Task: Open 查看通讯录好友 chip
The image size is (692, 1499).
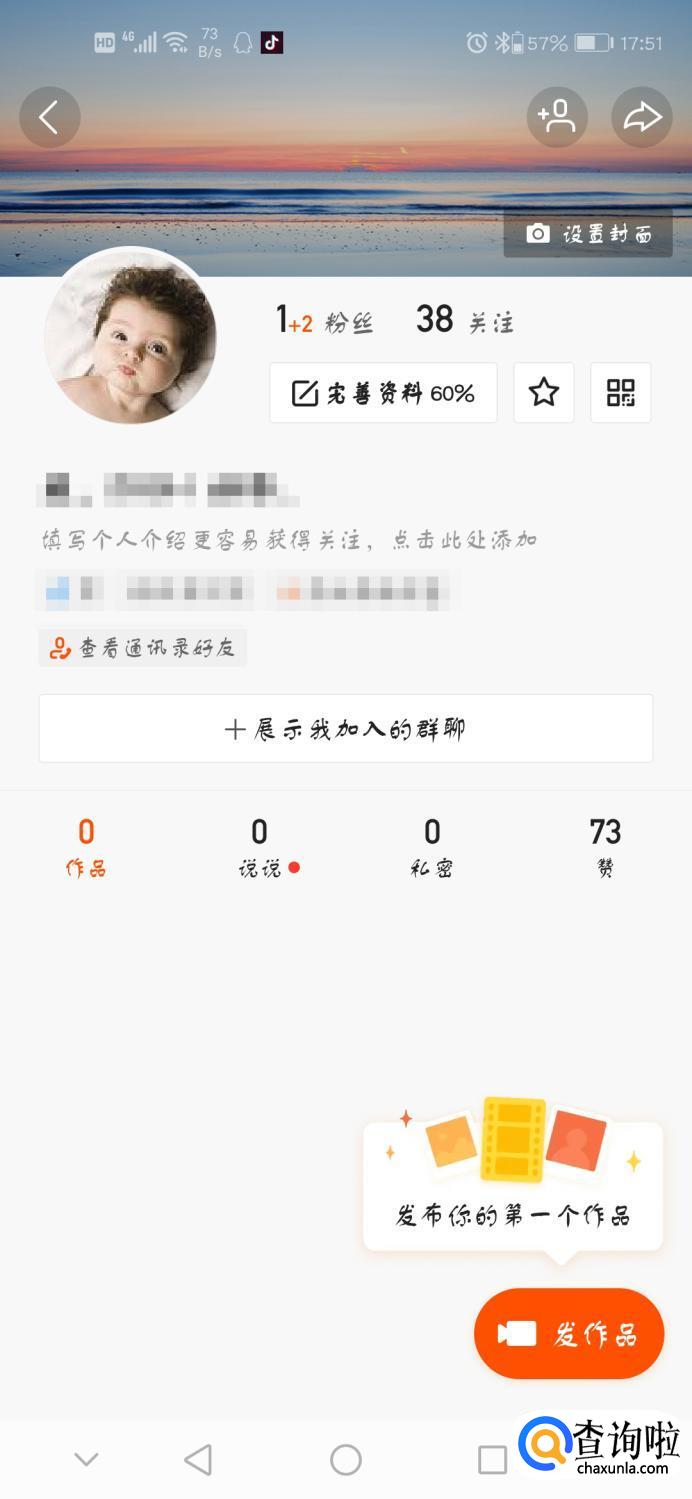Action: 143,648
